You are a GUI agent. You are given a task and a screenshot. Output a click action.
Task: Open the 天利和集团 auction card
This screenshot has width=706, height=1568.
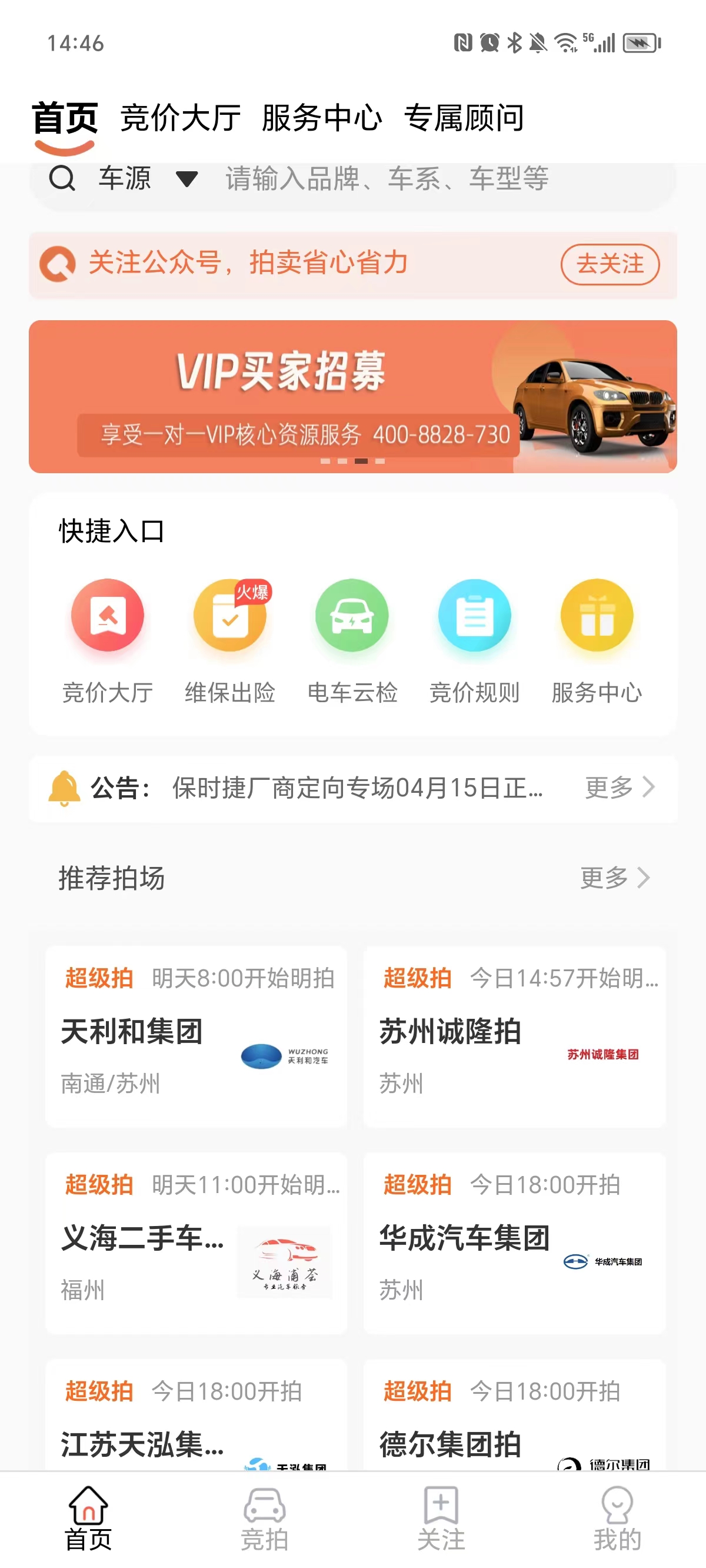coord(196,1036)
